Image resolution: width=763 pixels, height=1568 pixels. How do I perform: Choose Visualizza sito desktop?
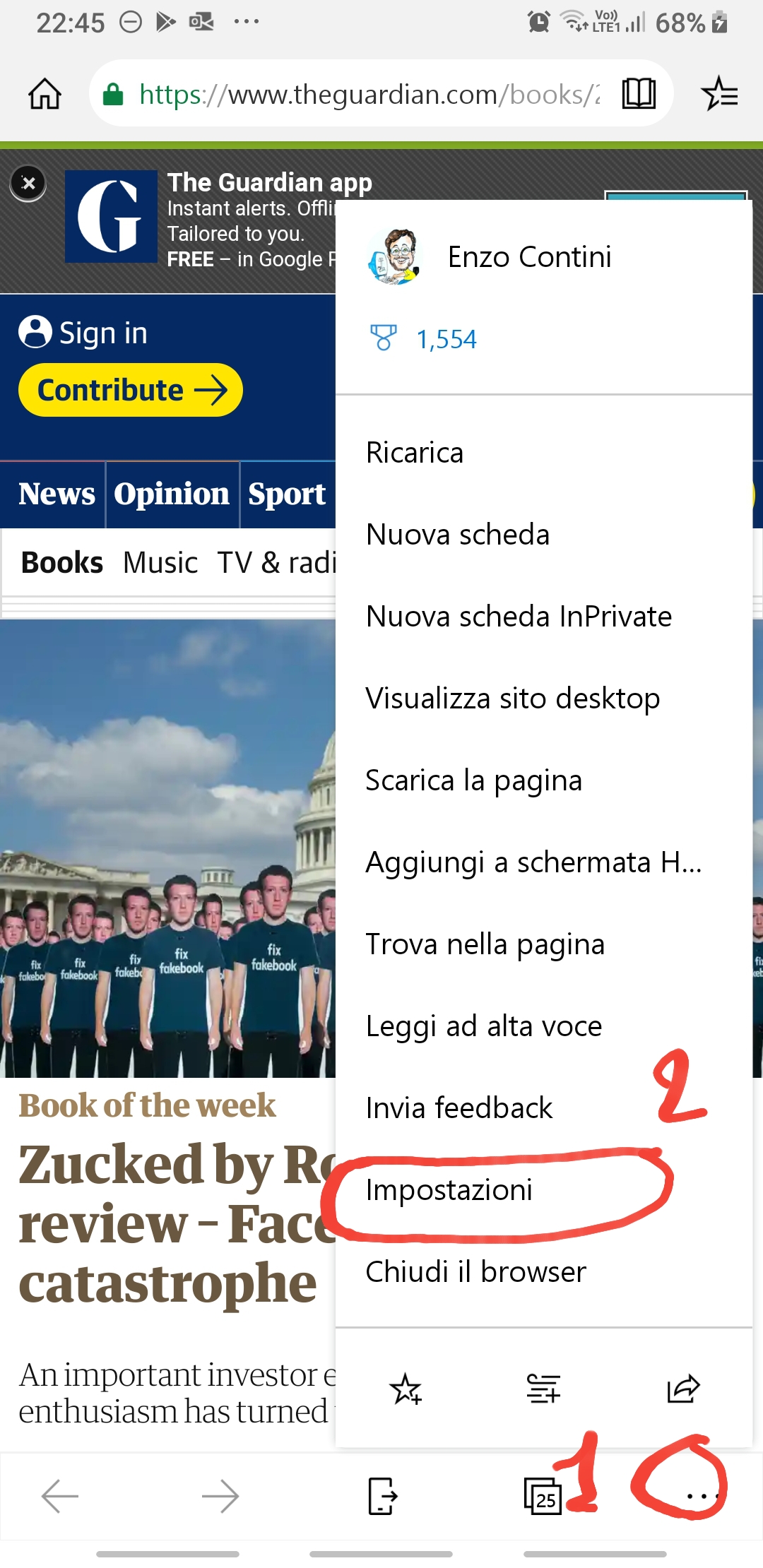click(x=512, y=699)
